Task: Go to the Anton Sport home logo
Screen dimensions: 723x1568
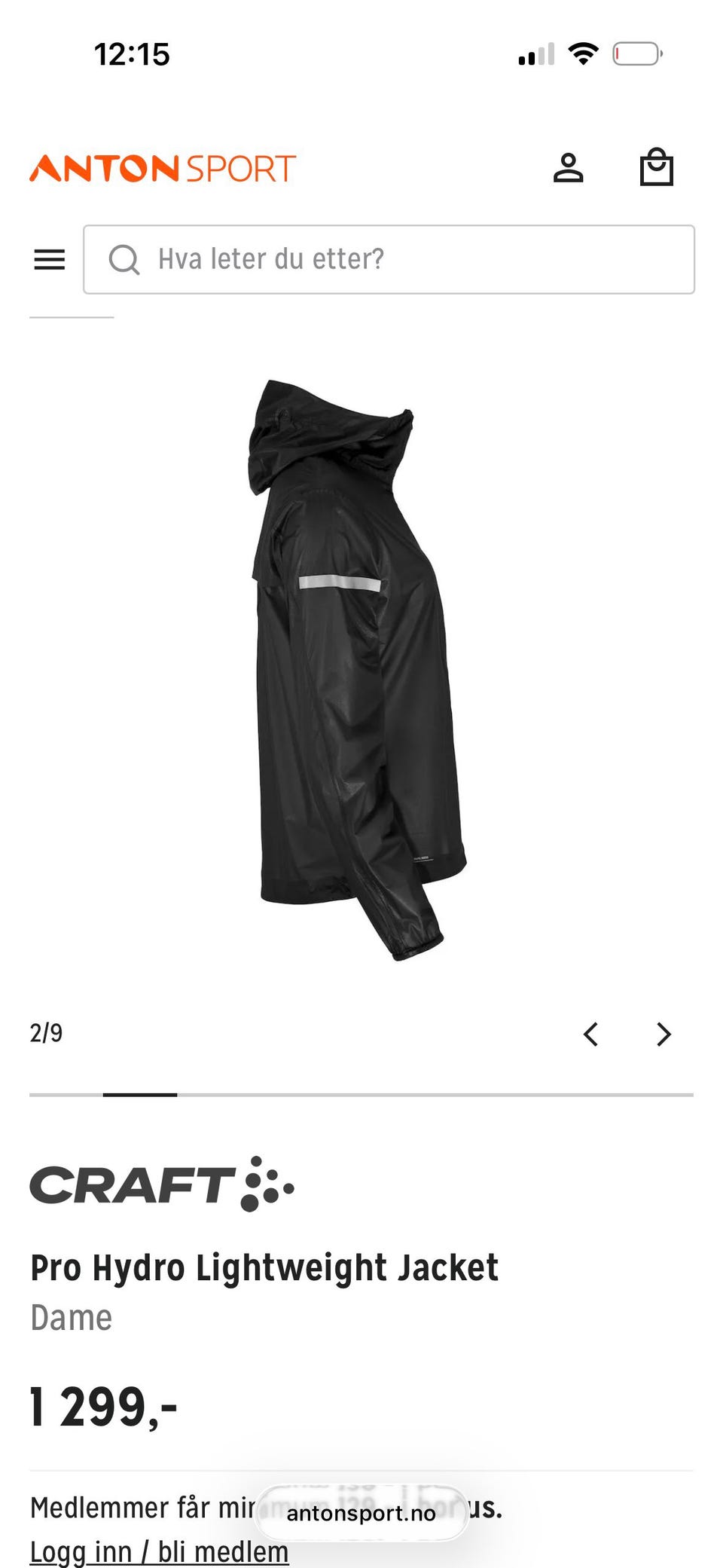Action: pos(163,168)
